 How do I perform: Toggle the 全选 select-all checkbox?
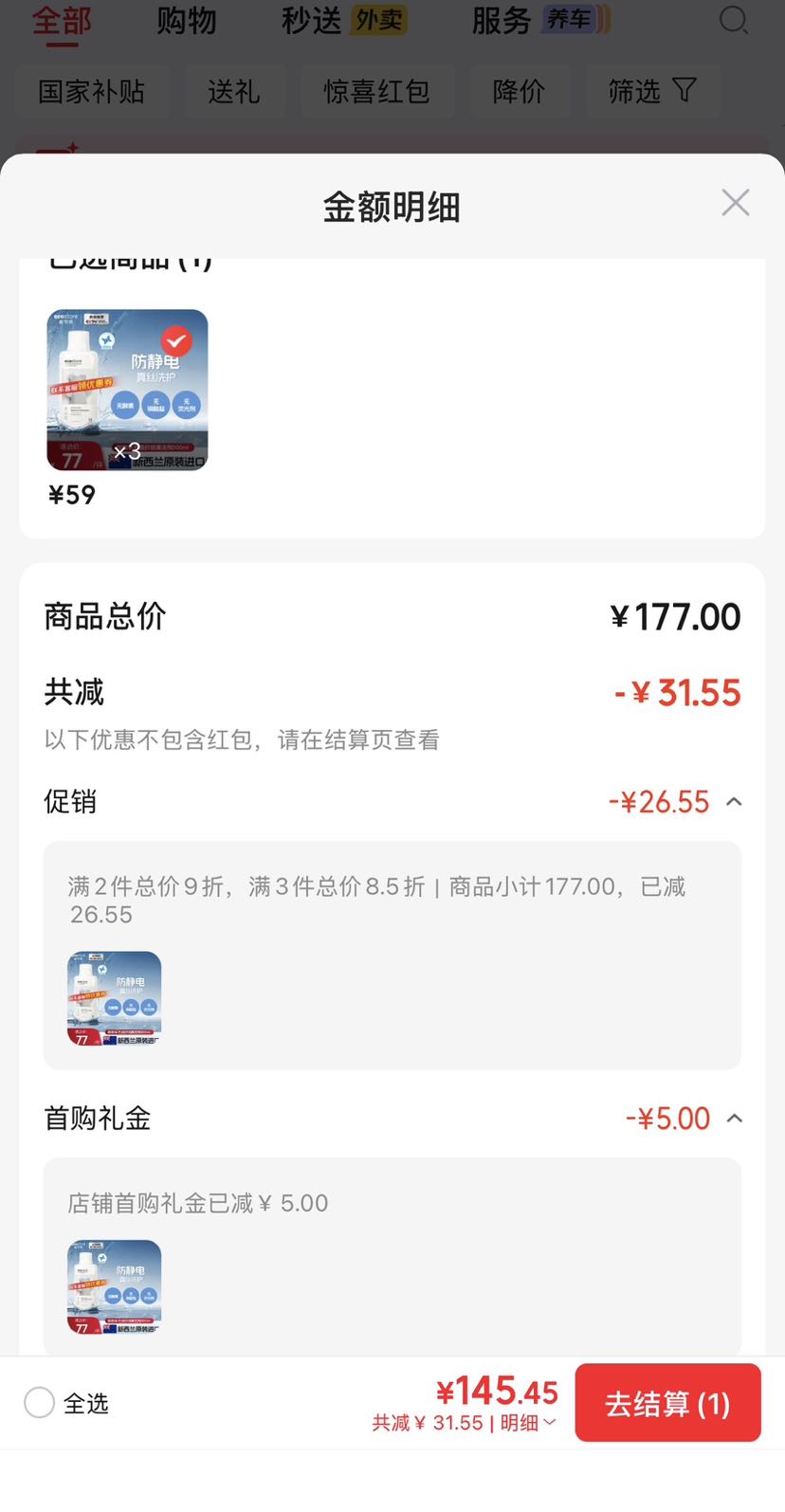pyautogui.click(x=39, y=1403)
